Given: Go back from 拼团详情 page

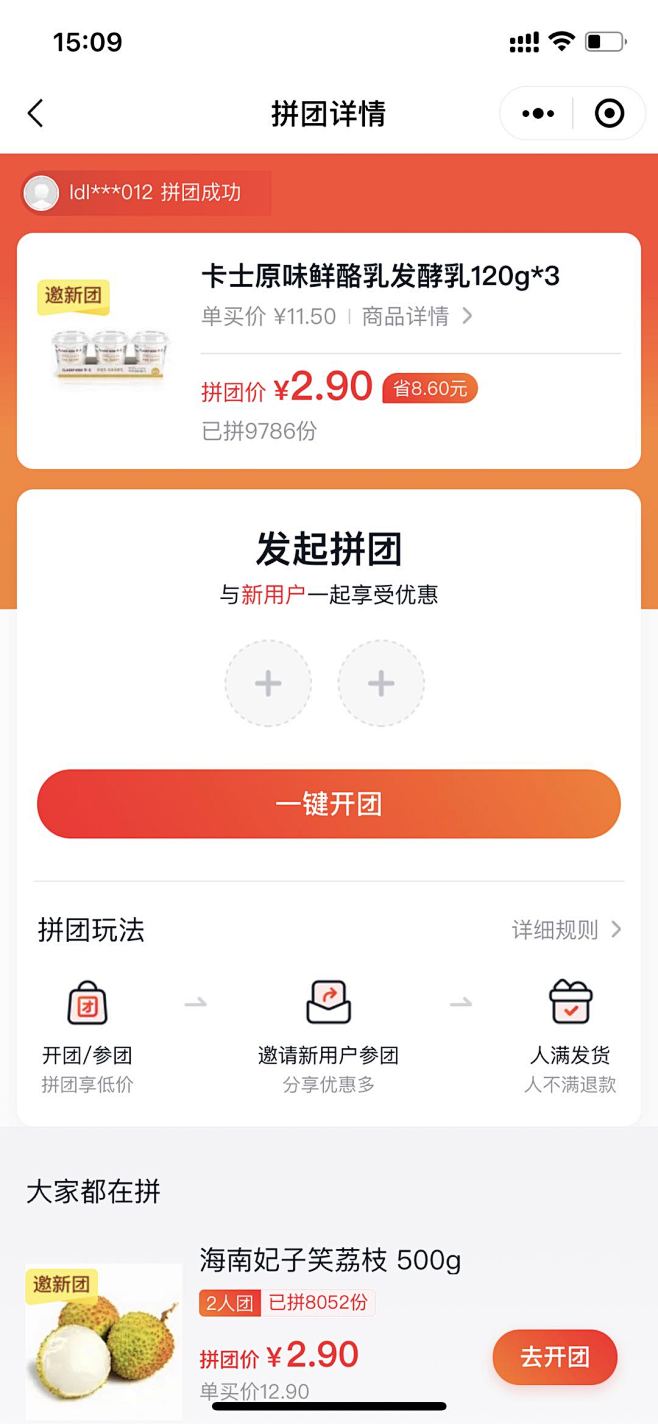Looking at the screenshot, I should [36, 113].
